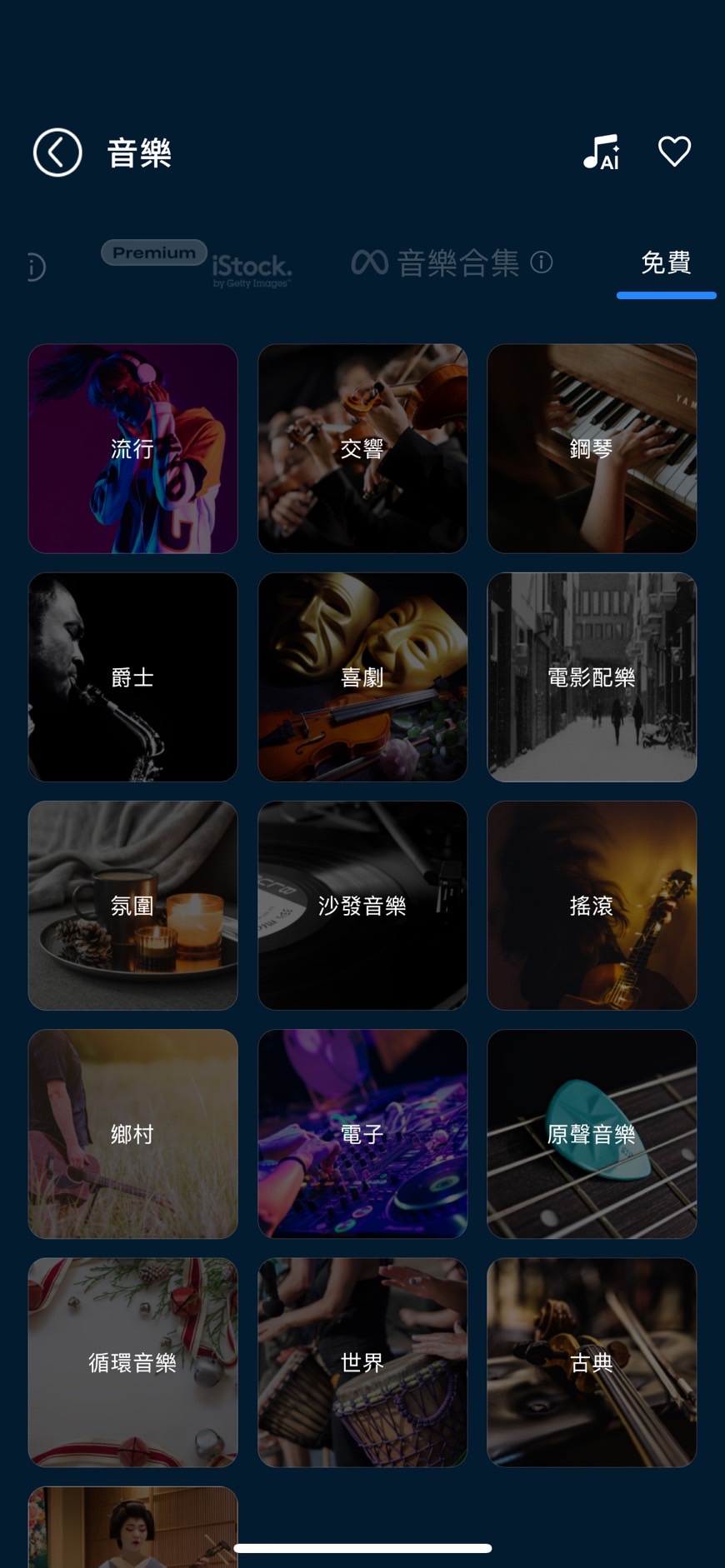This screenshot has height=1568, width=725.
Task: Browse the 世界 world music tile
Action: pos(362,1361)
